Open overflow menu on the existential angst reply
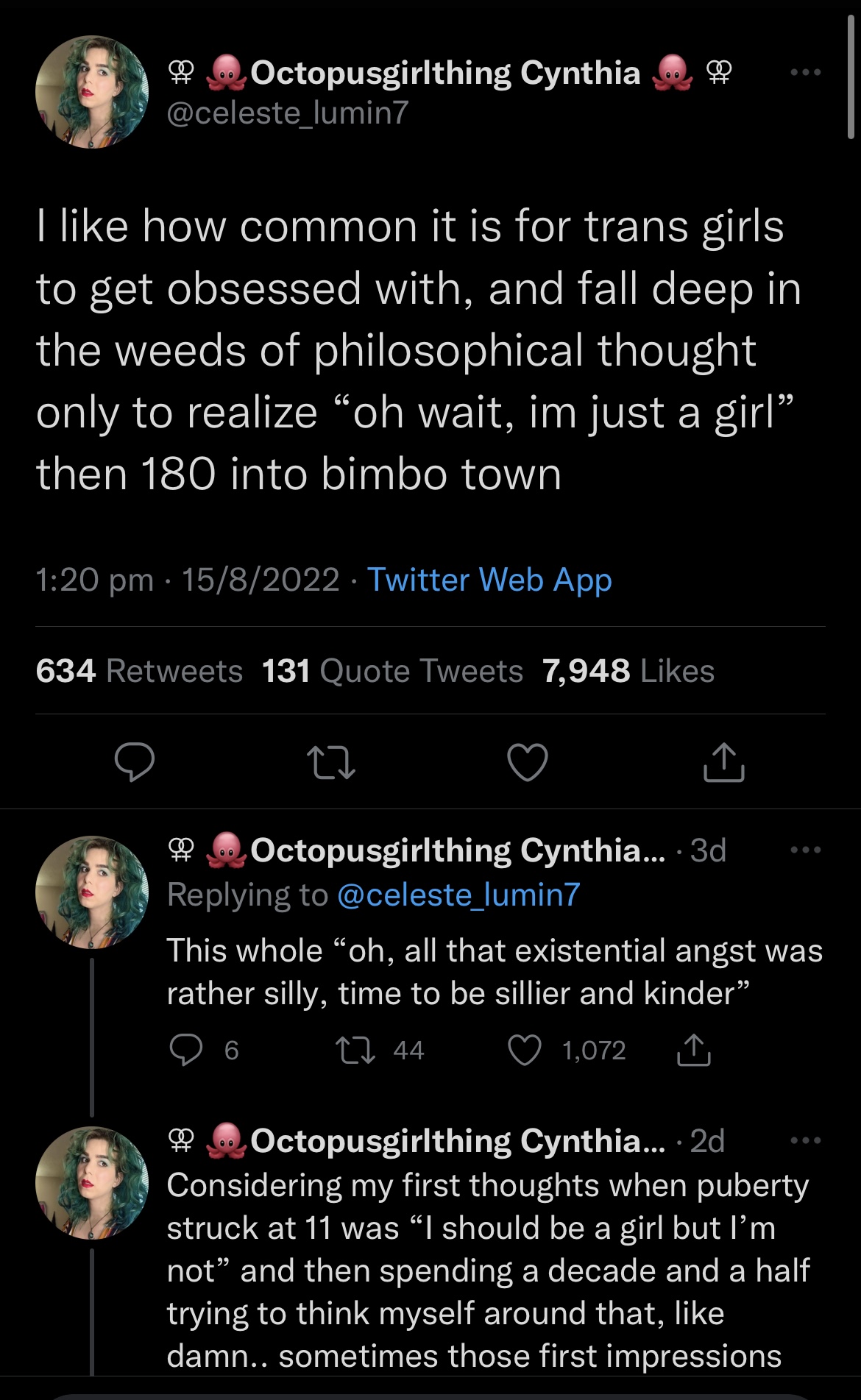861x1400 pixels. coord(805,850)
